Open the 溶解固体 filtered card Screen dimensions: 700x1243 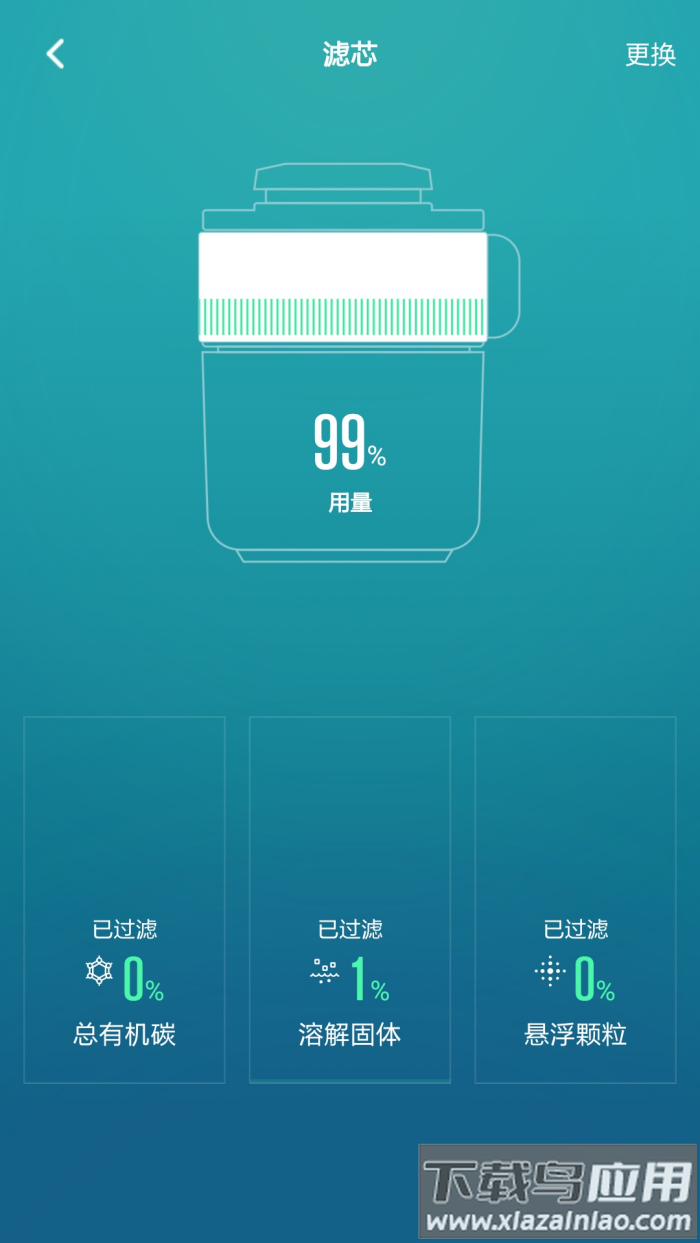[350, 900]
